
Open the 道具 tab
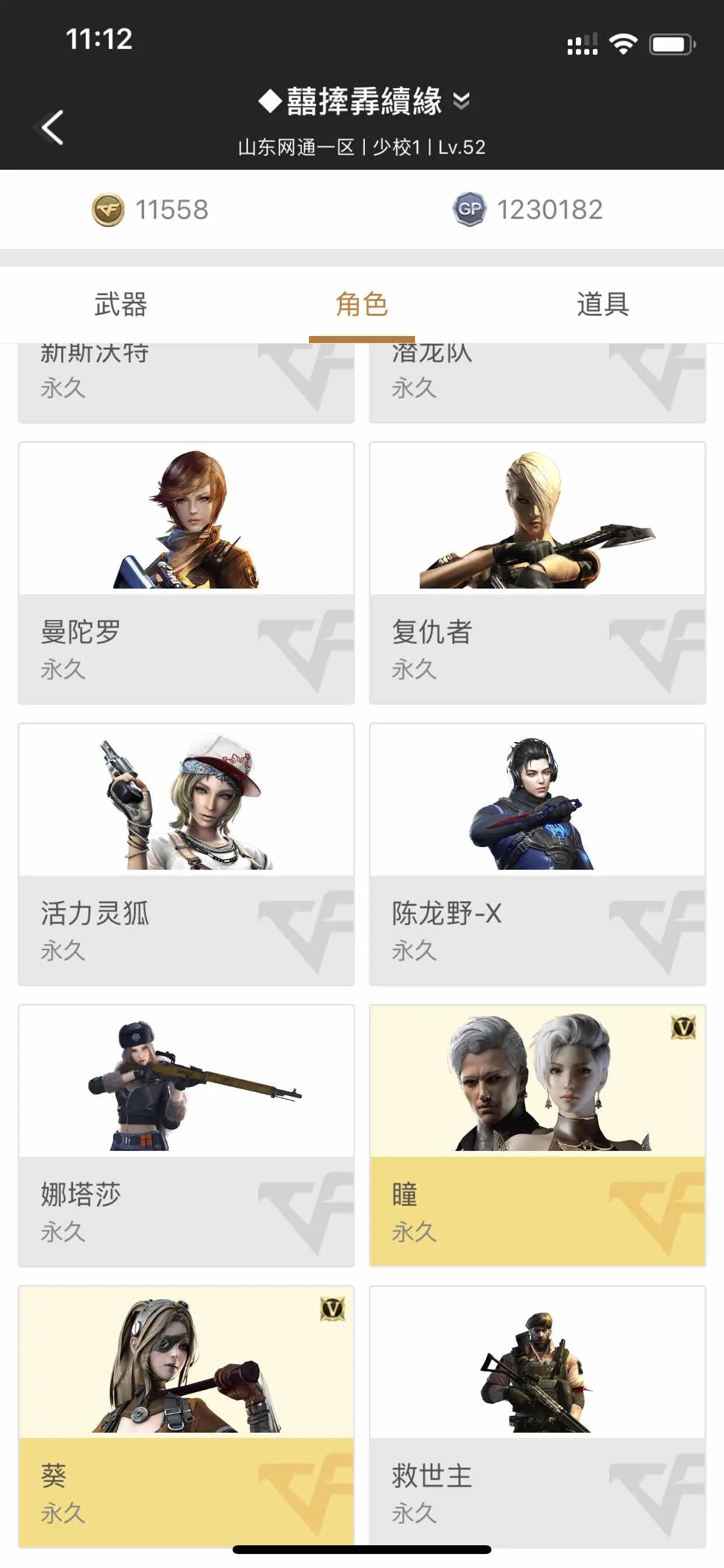[603, 304]
